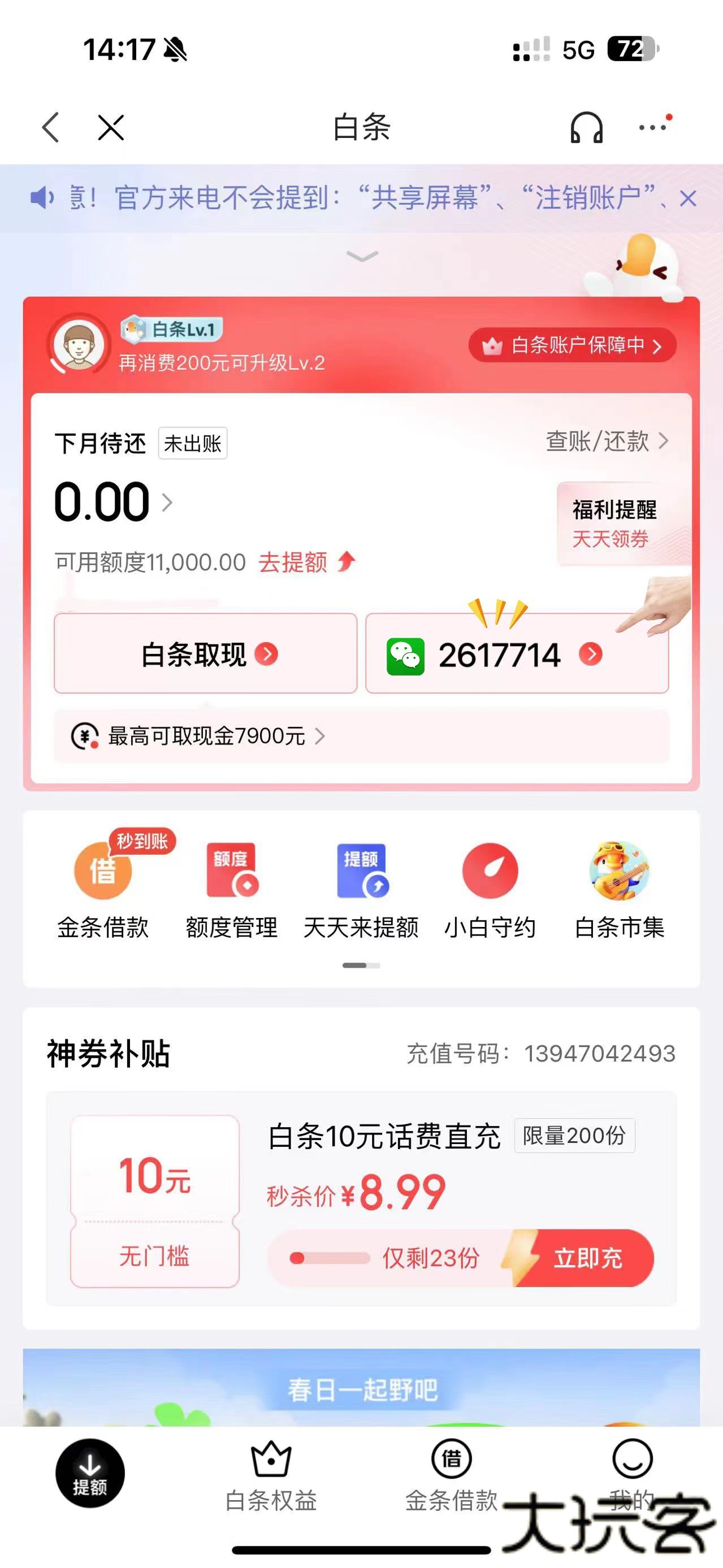
Task: Open the three-dot overflow menu
Action: click(x=653, y=127)
